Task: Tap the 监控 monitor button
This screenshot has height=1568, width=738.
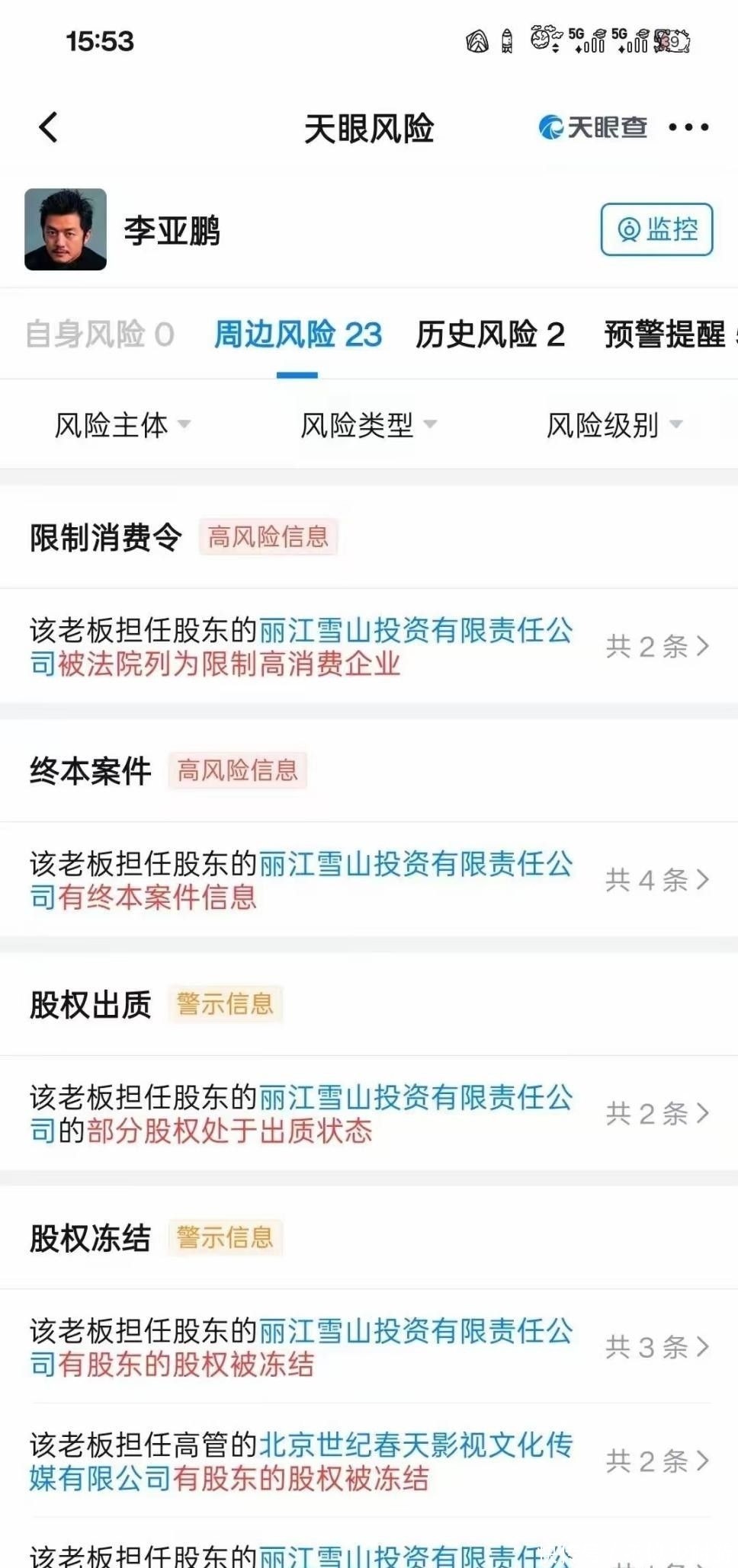Action: tap(656, 229)
